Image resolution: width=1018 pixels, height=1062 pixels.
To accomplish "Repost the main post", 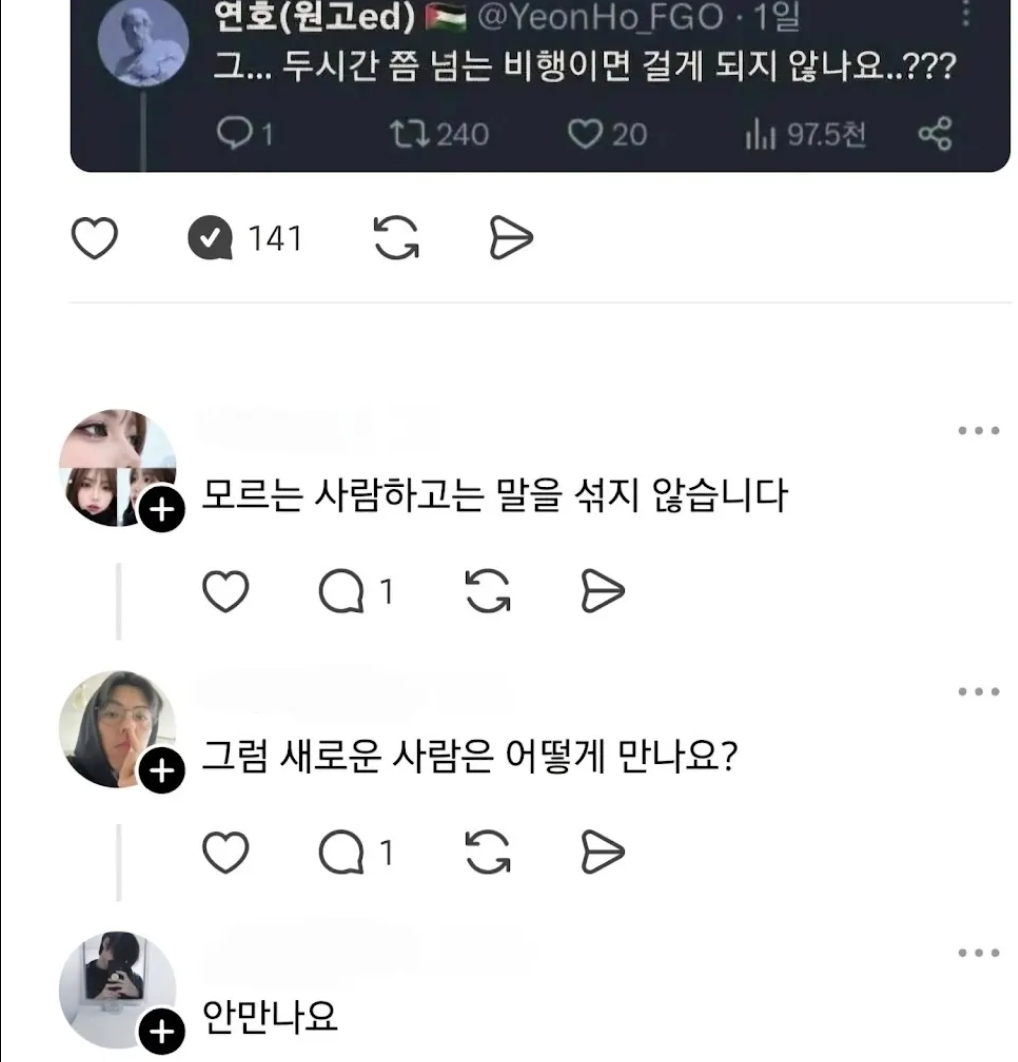I will coord(395,239).
